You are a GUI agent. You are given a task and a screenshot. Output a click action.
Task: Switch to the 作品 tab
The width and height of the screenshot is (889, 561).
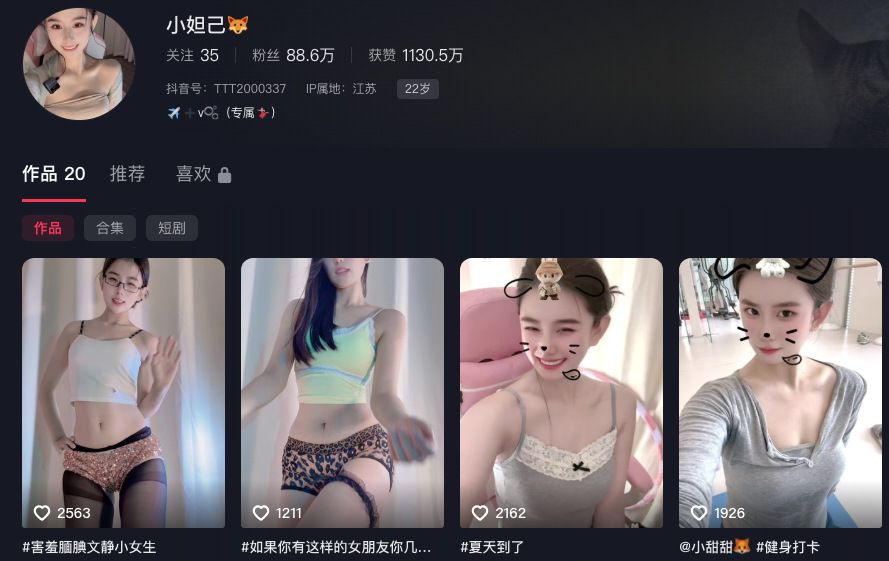point(53,174)
